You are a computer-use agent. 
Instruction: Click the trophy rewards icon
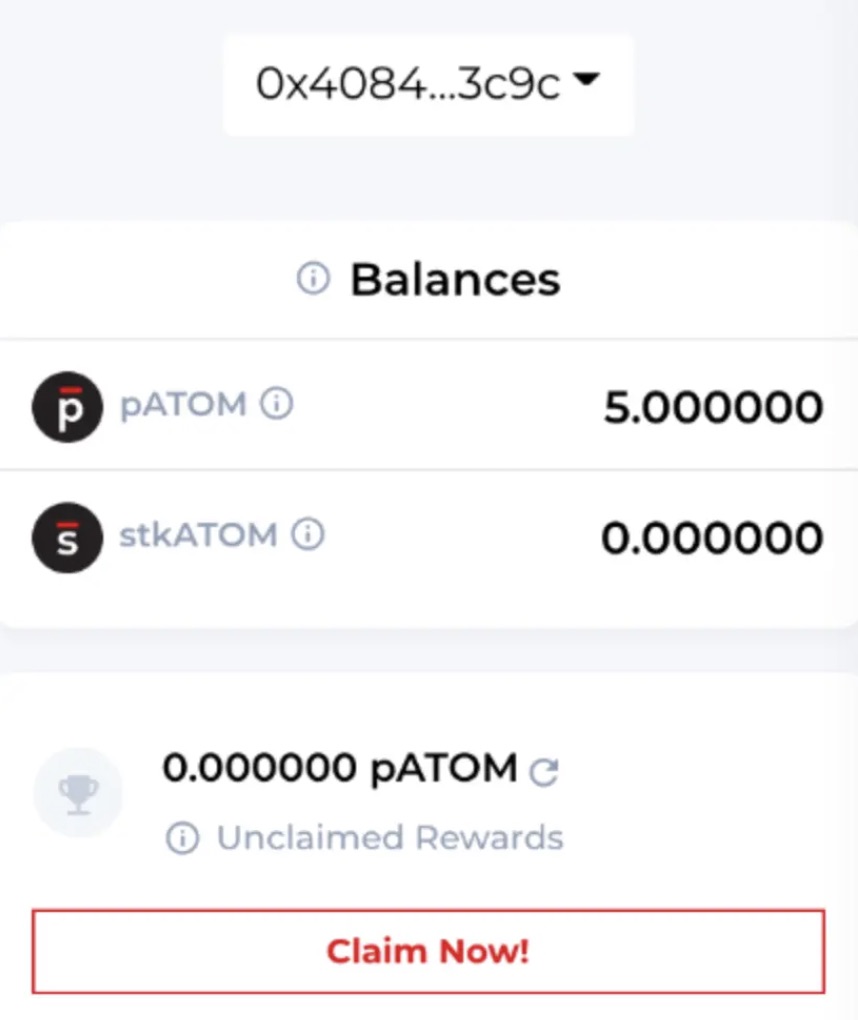click(x=78, y=791)
